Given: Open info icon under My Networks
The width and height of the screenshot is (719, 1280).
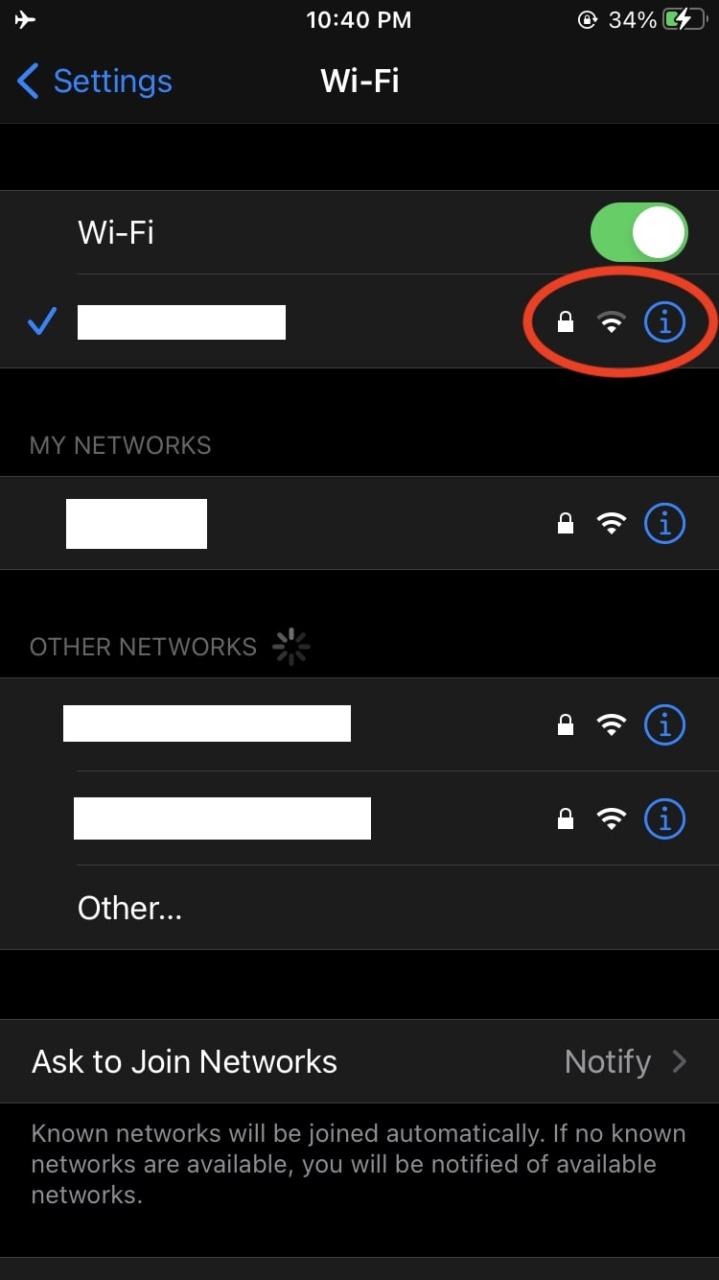Looking at the screenshot, I should point(664,523).
